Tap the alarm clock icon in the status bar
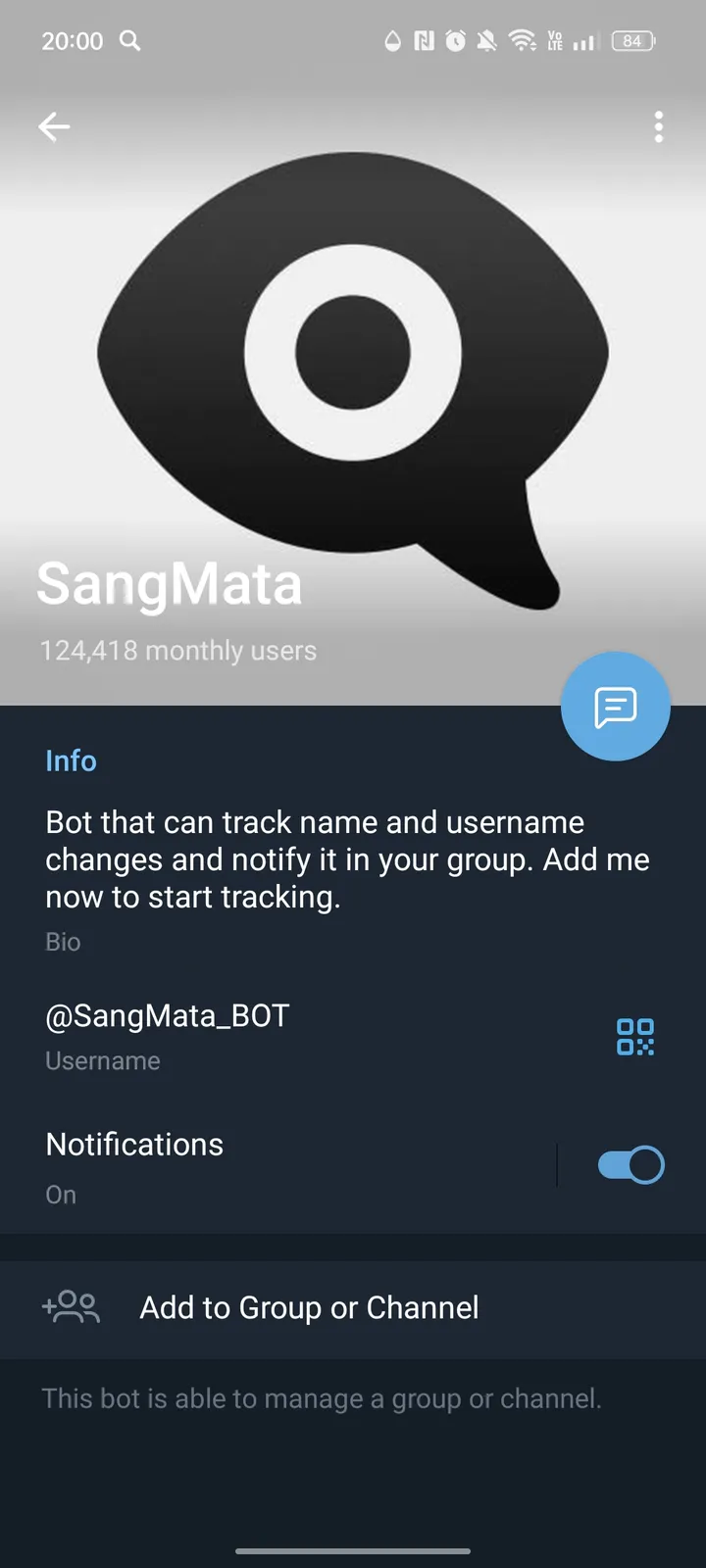706x1568 pixels. 453,41
